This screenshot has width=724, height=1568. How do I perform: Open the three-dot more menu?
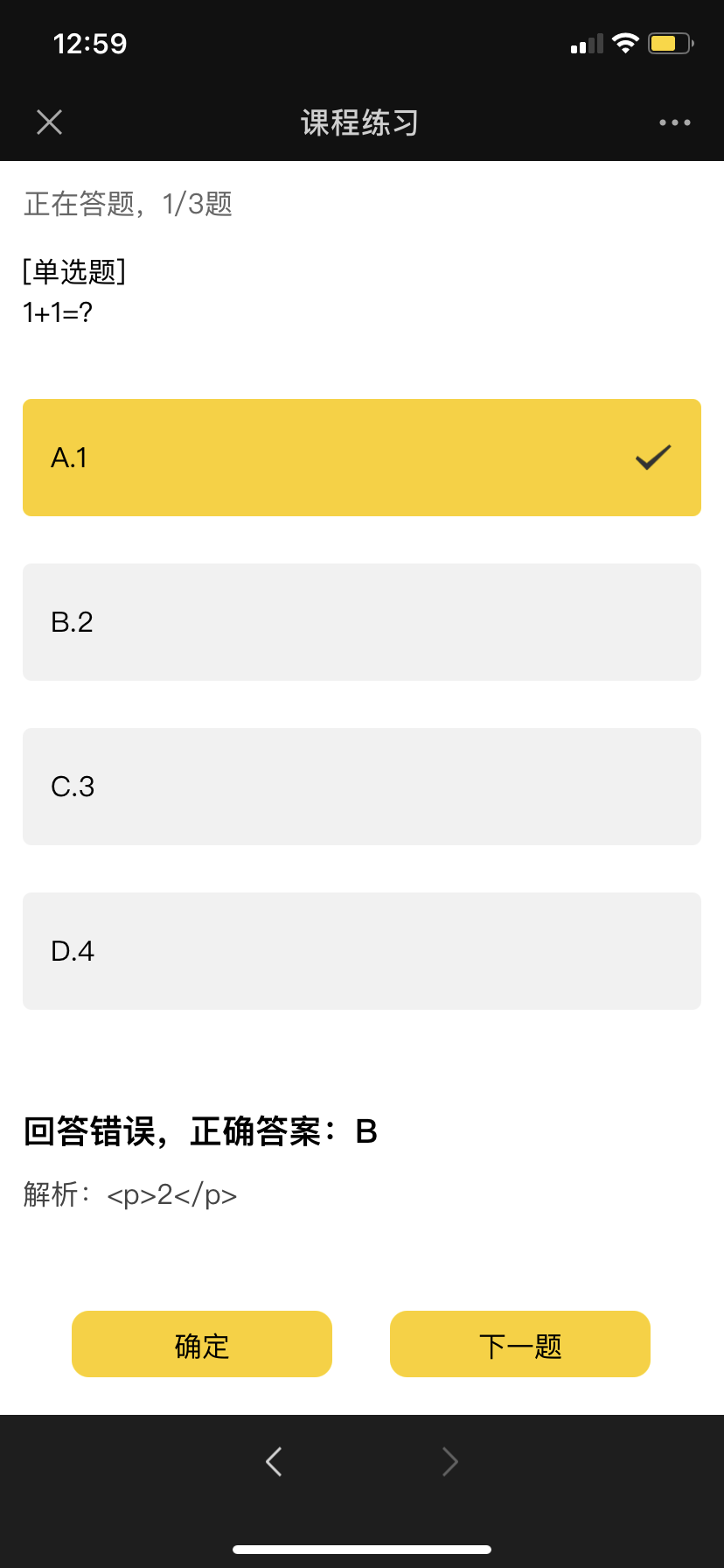pyautogui.click(x=674, y=122)
